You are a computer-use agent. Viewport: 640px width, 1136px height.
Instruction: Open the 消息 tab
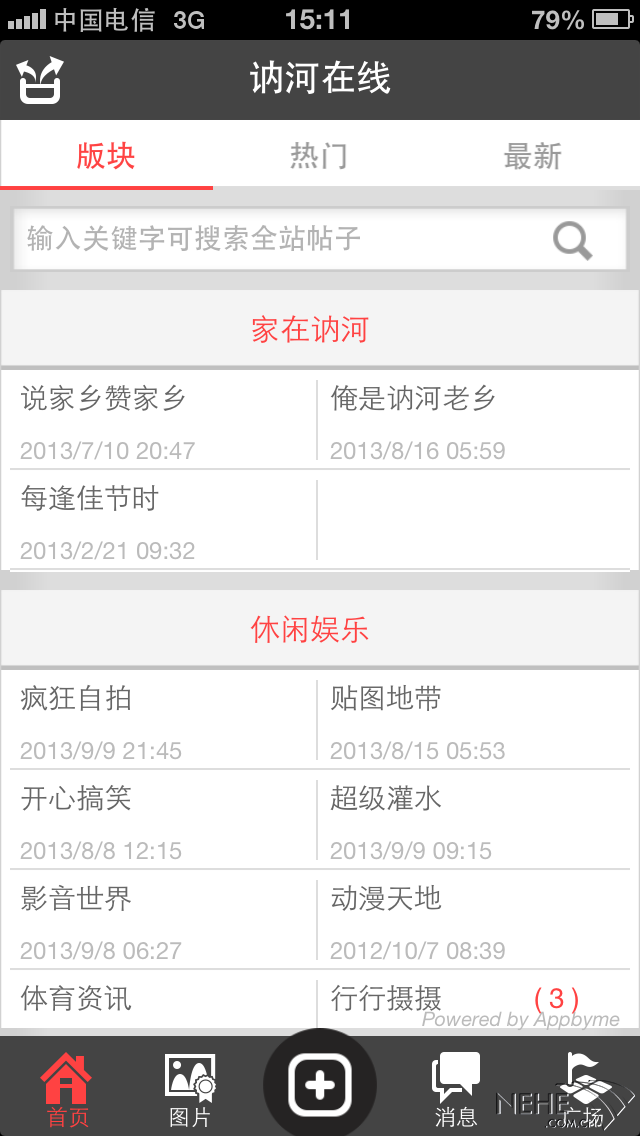click(x=455, y=1089)
